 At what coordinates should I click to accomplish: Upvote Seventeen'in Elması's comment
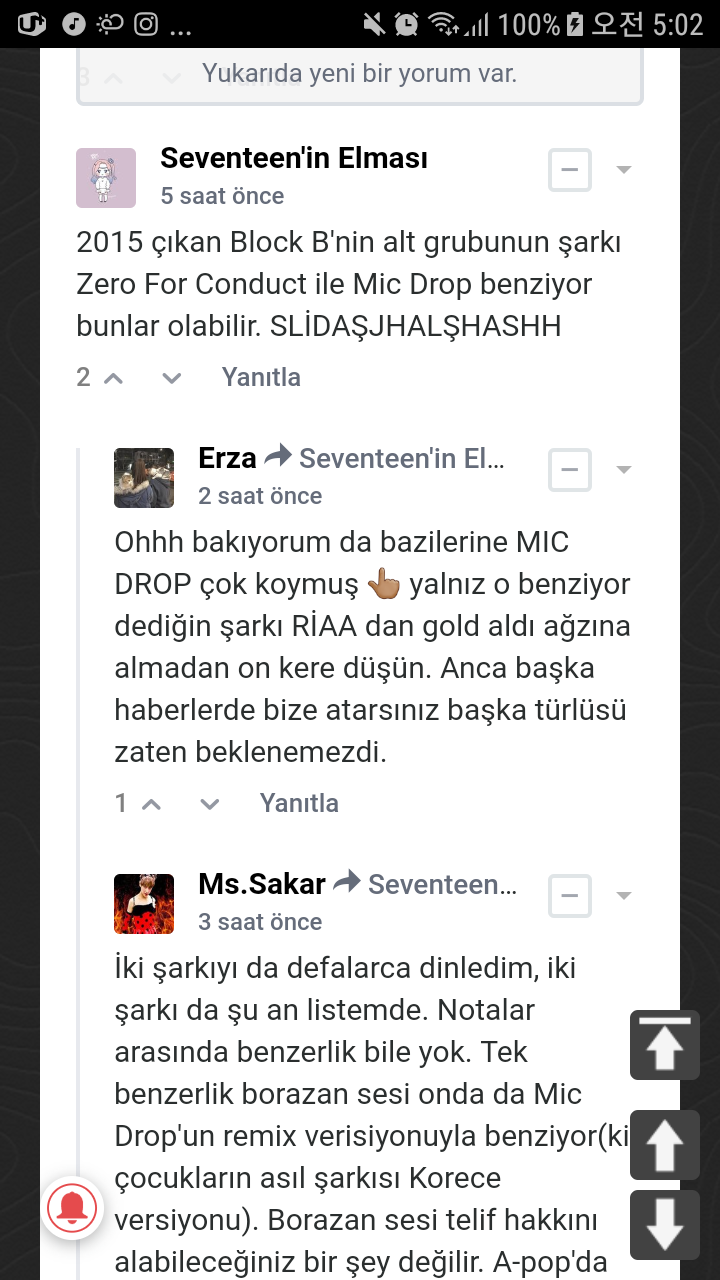coord(114,378)
